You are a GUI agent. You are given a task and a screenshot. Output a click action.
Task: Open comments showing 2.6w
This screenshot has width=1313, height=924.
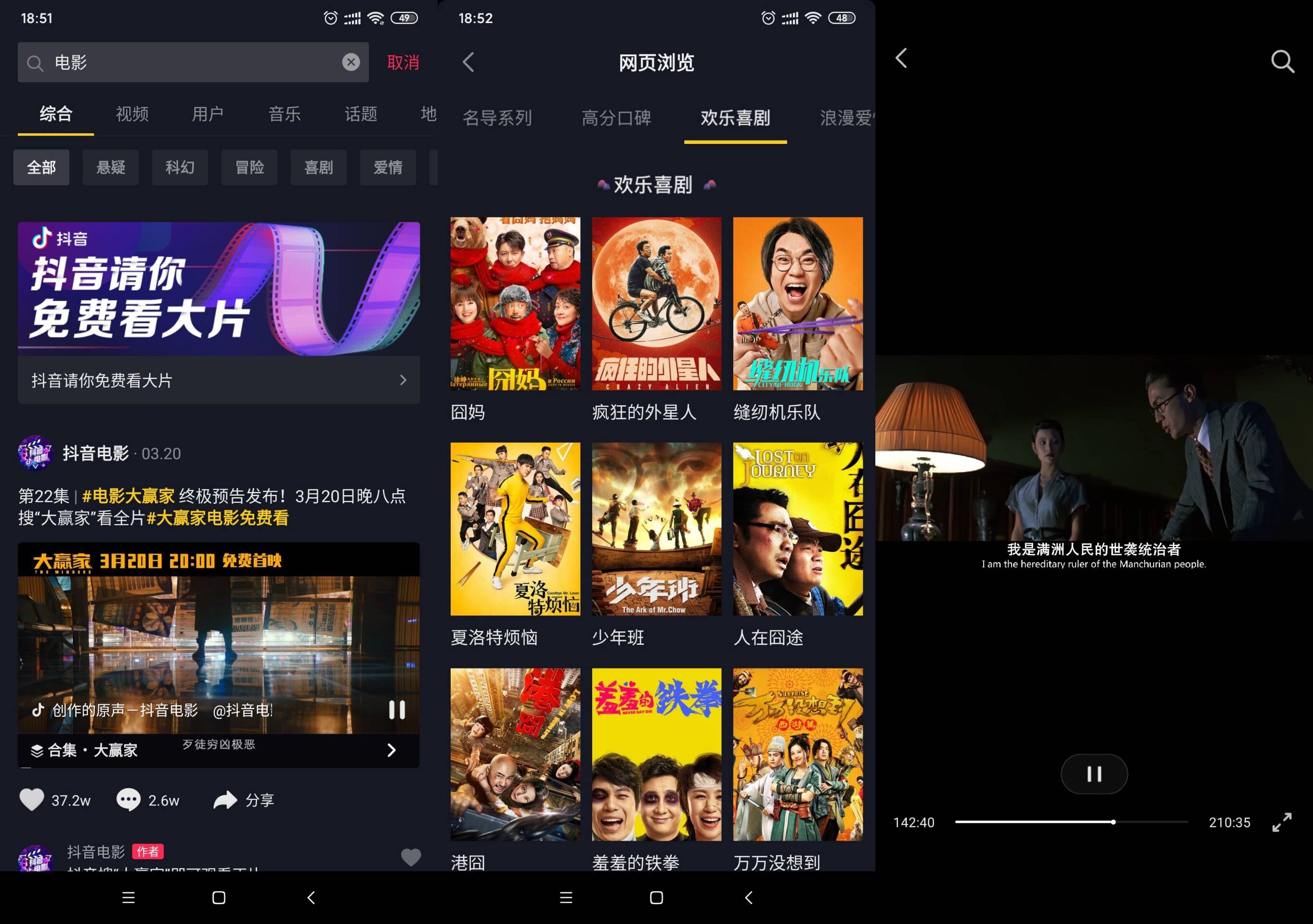129,800
